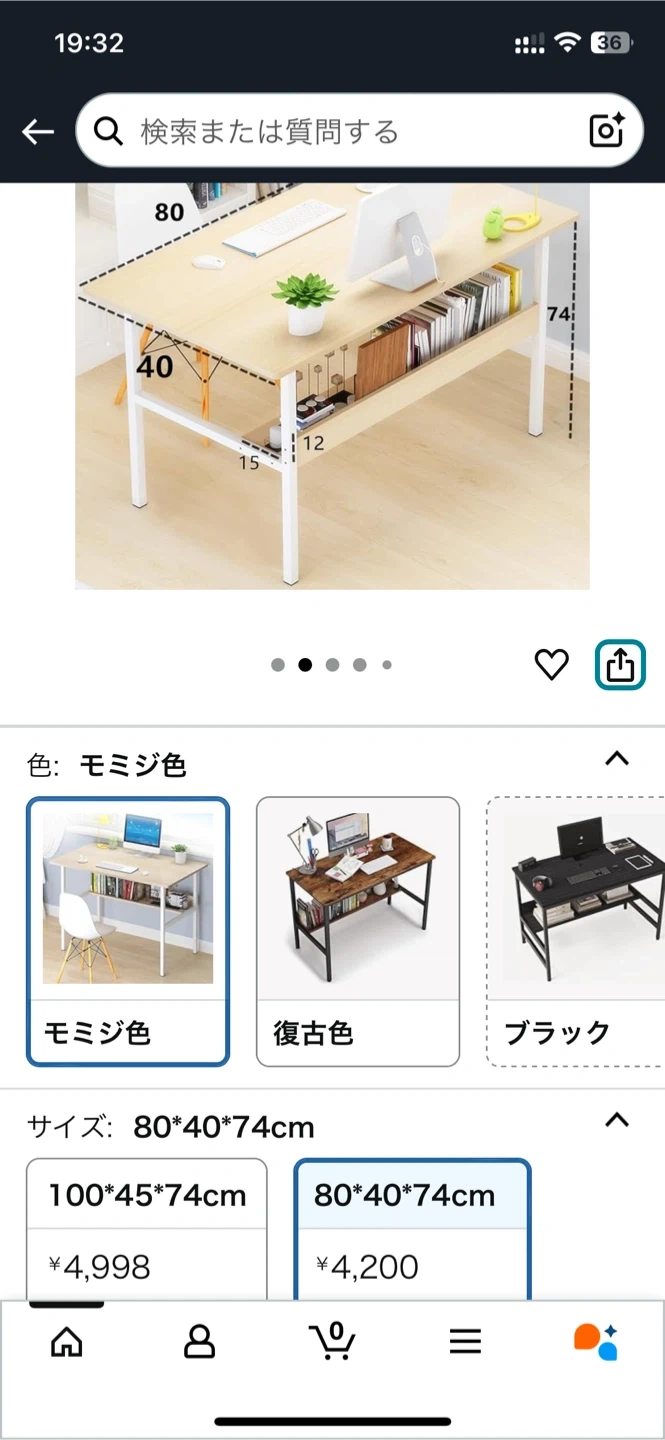This screenshot has height=1440, width=665.
Task: Open the desk product image
Action: [x=332, y=385]
